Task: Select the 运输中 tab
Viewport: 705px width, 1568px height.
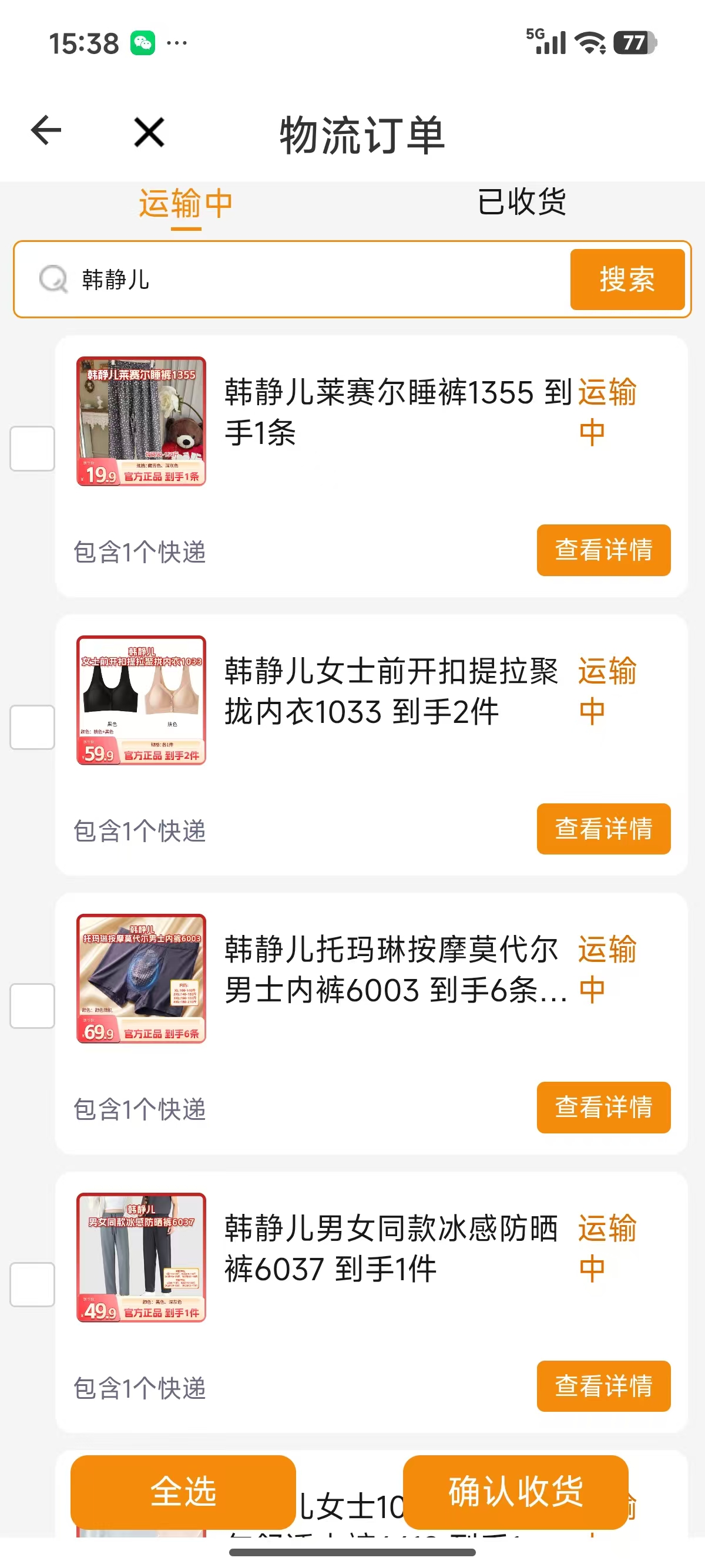Action: (186, 203)
